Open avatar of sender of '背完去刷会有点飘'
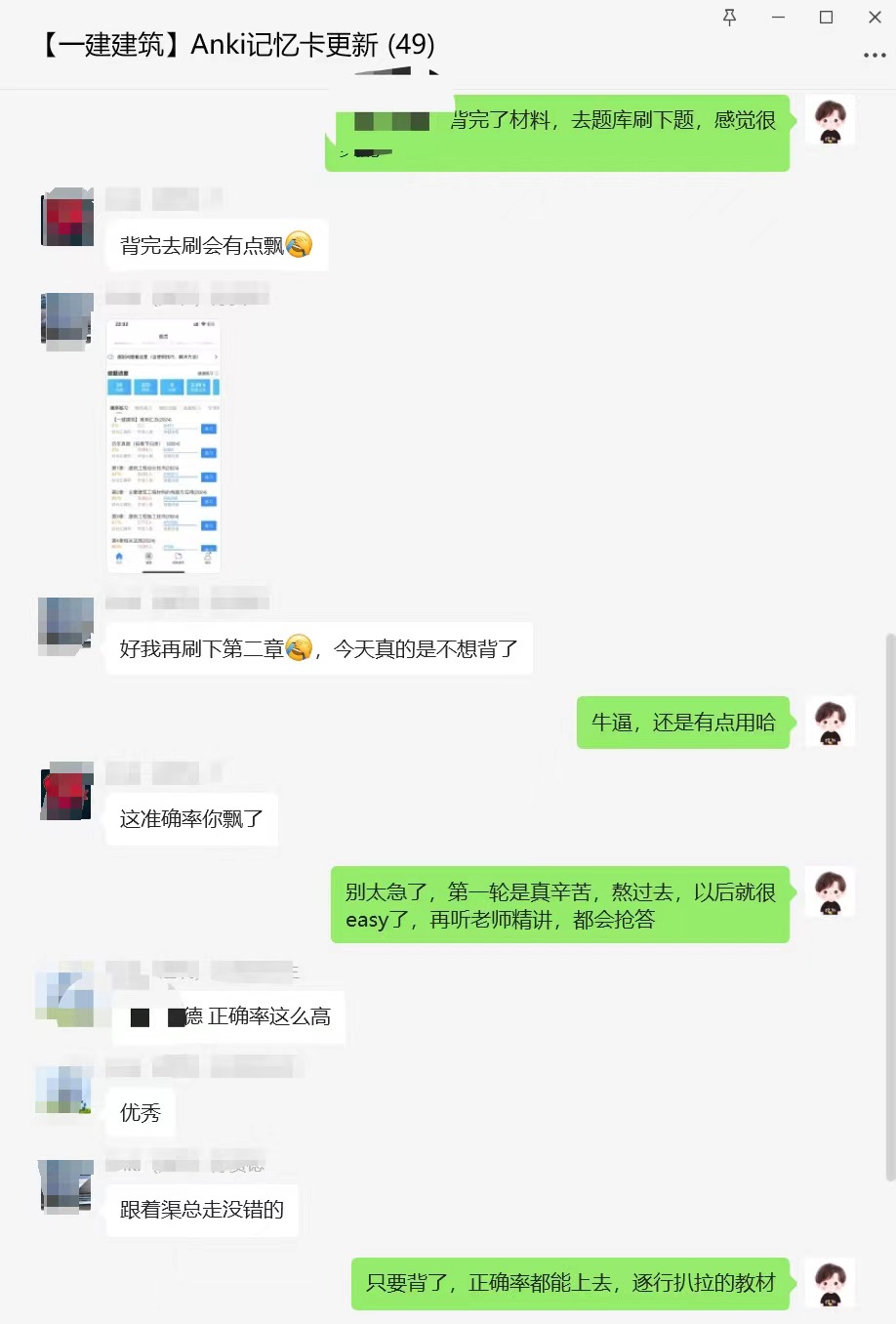 (66, 220)
